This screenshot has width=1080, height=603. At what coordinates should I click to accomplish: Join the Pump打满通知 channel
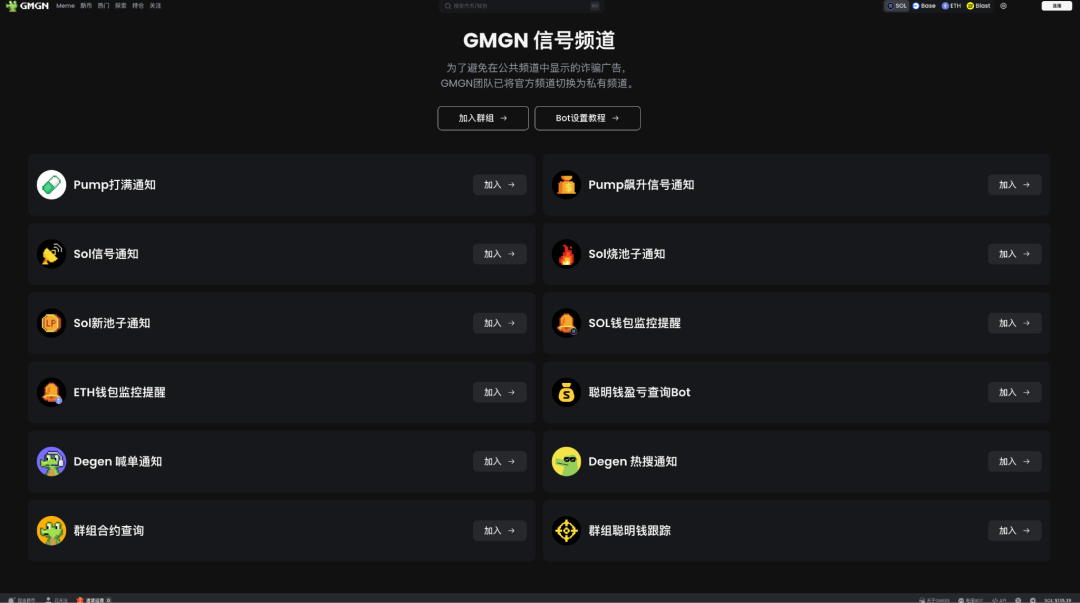pyautogui.click(x=499, y=185)
